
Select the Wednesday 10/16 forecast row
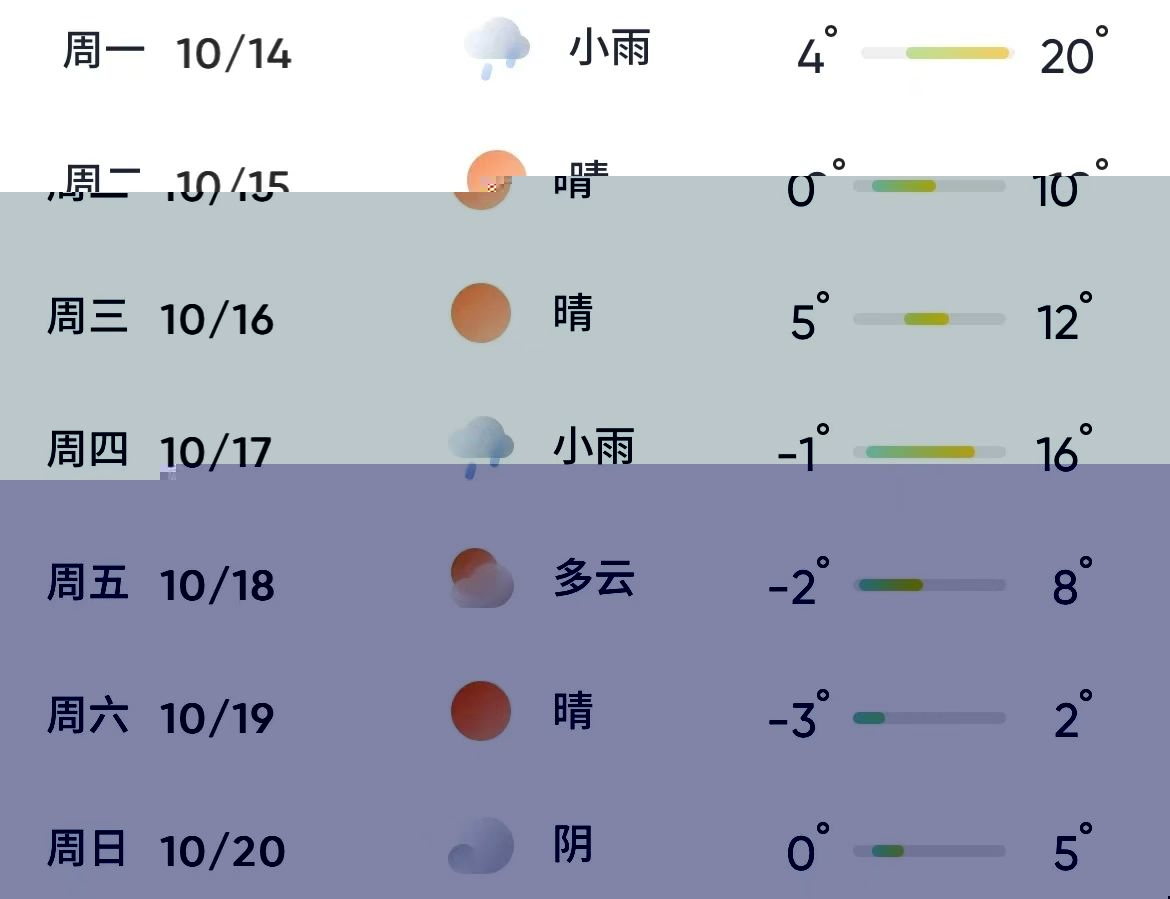(x=585, y=316)
